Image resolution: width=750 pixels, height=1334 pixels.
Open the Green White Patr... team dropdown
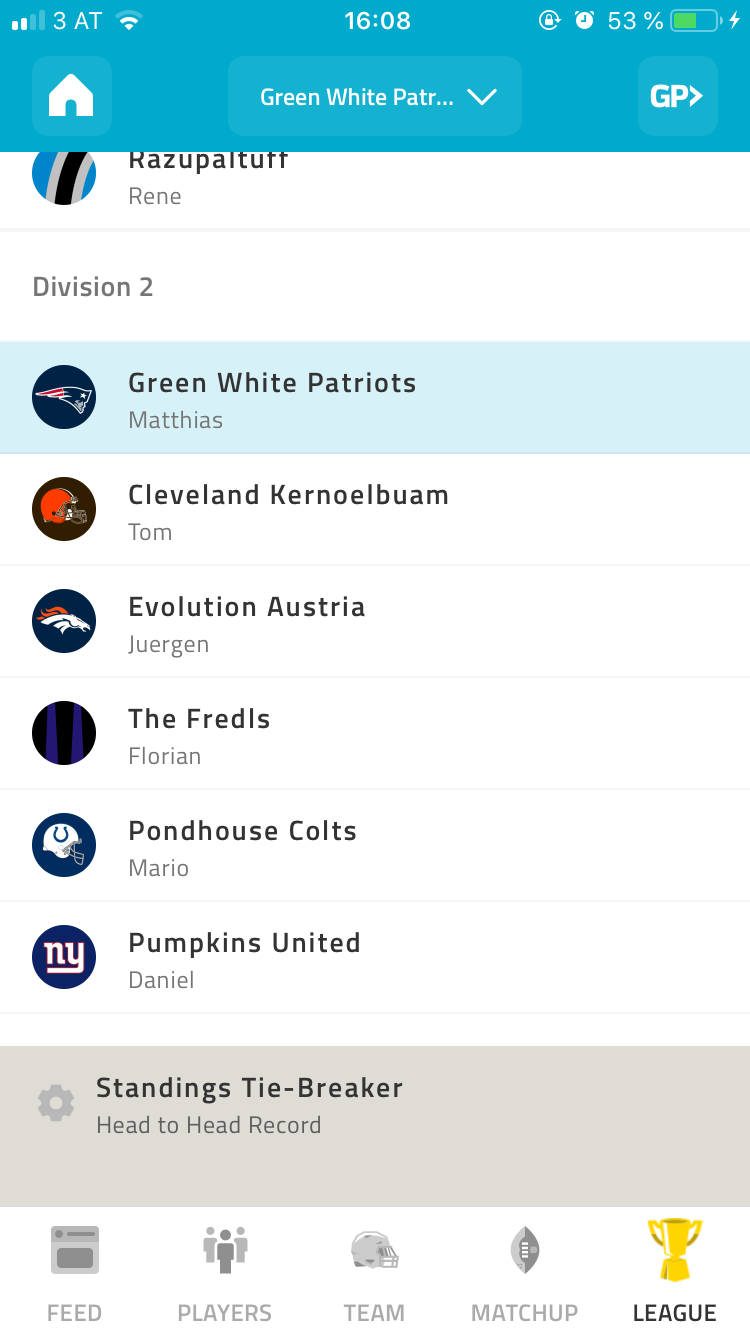point(375,96)
